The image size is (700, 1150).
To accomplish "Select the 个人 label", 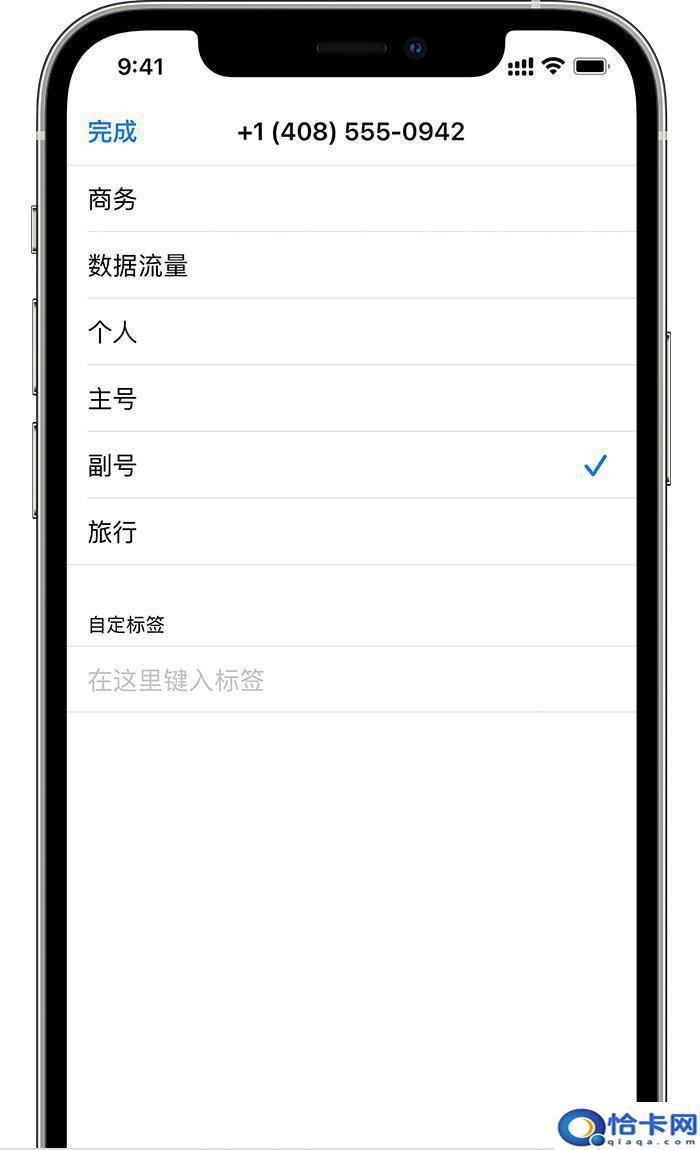I will point(351,332).
